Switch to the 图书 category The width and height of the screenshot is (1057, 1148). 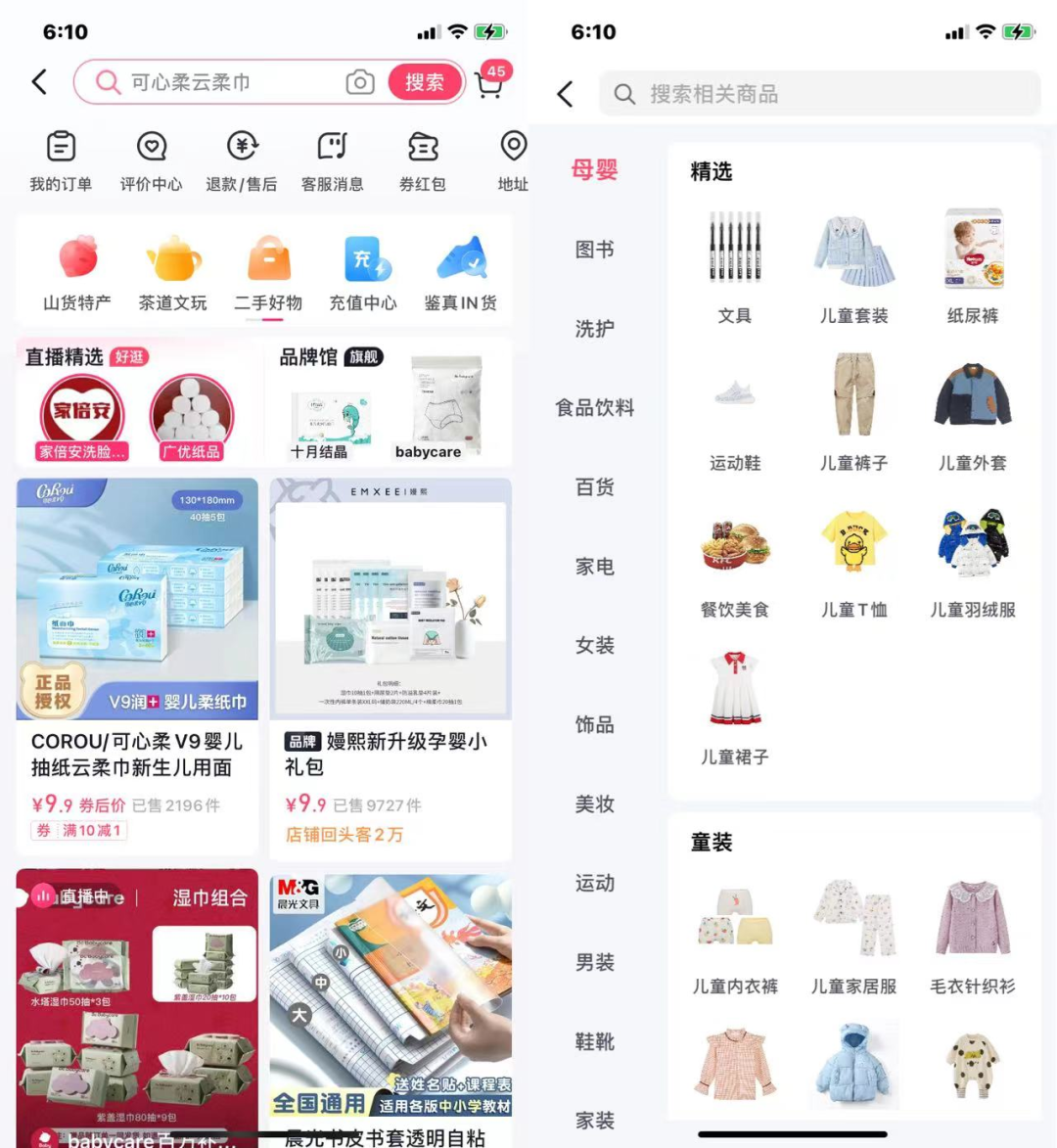click(594, 250)
